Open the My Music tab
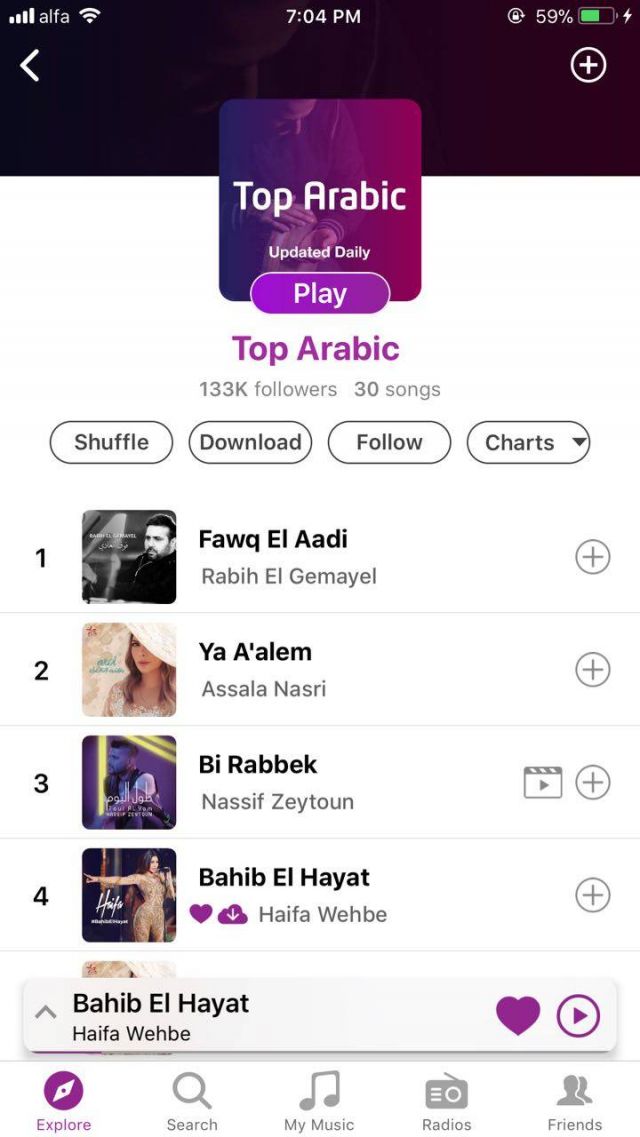Screen dimensions: 640x1137 click(319, 1101)
